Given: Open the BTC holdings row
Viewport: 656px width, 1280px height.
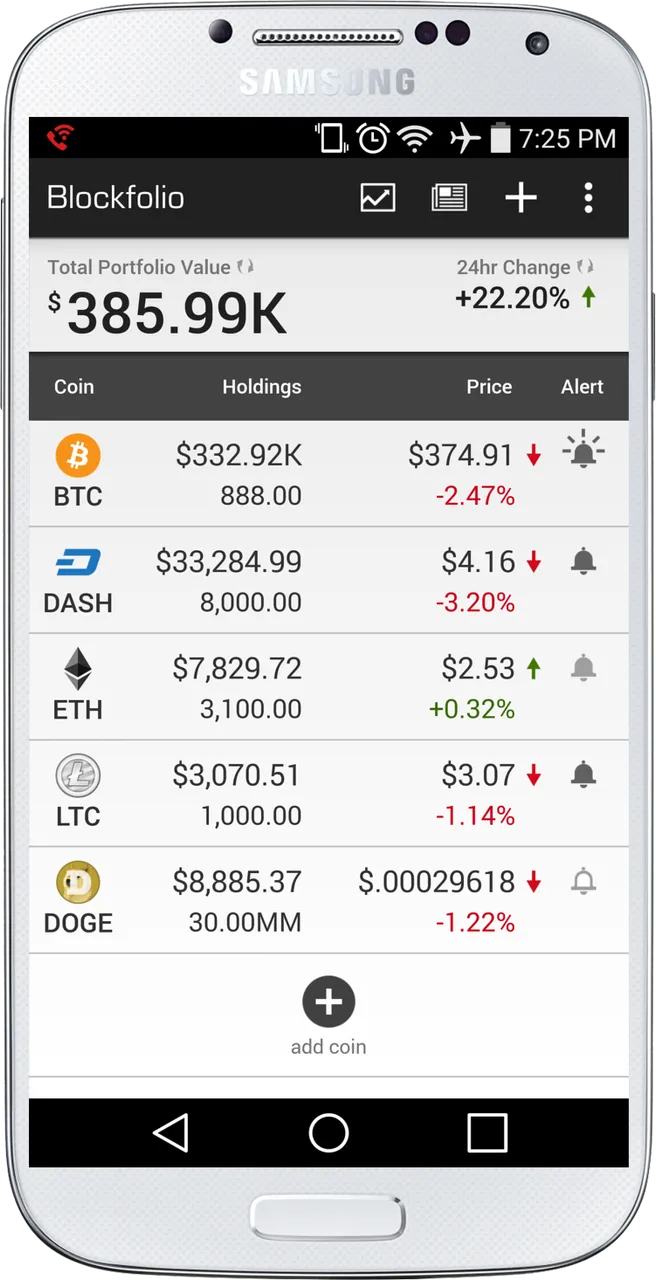Looking at the screenshot, I should pyautogui.click(x=329, y=474).
